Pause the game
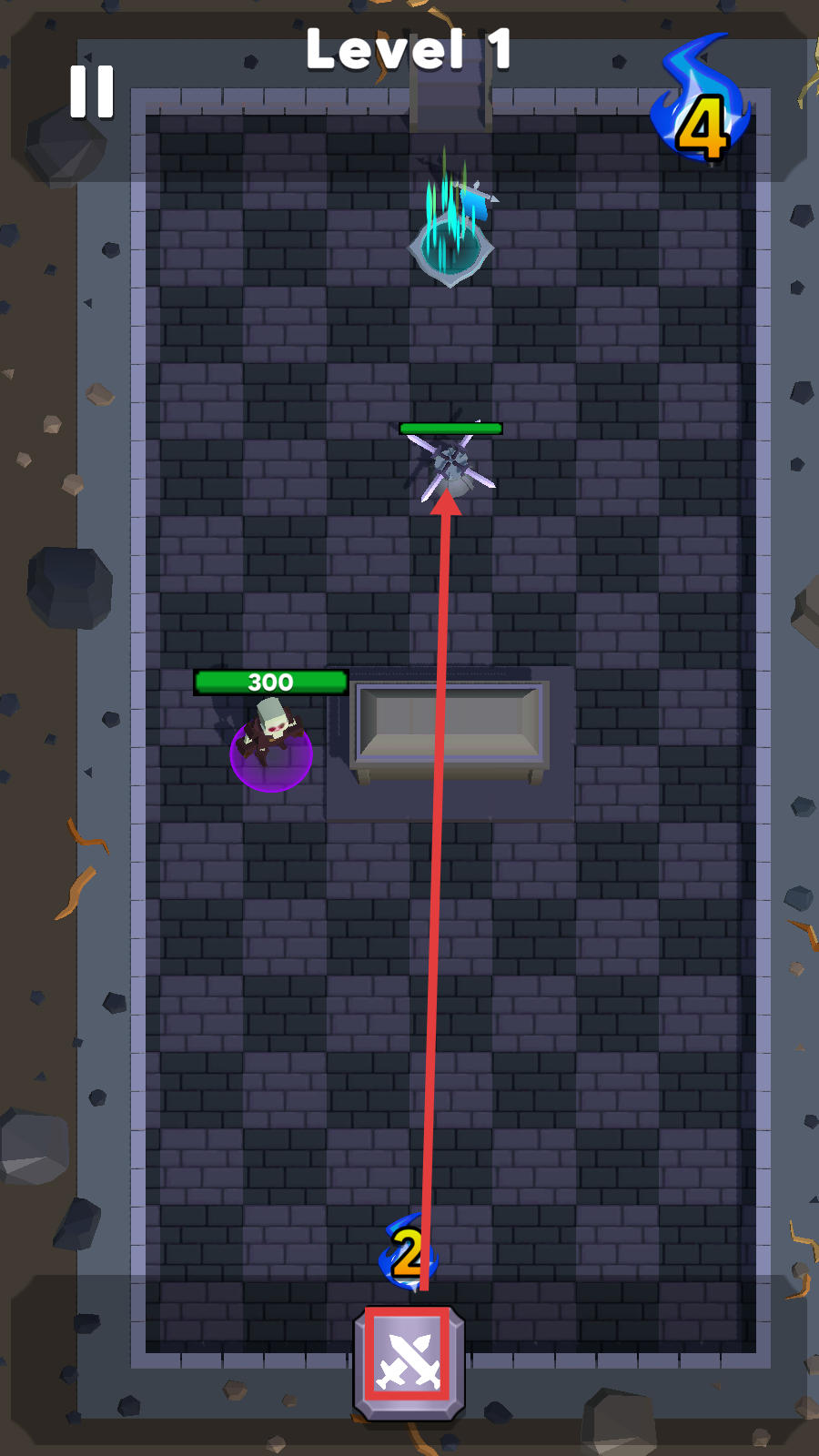The image size is (819, 1456). [x=92, y=91]
